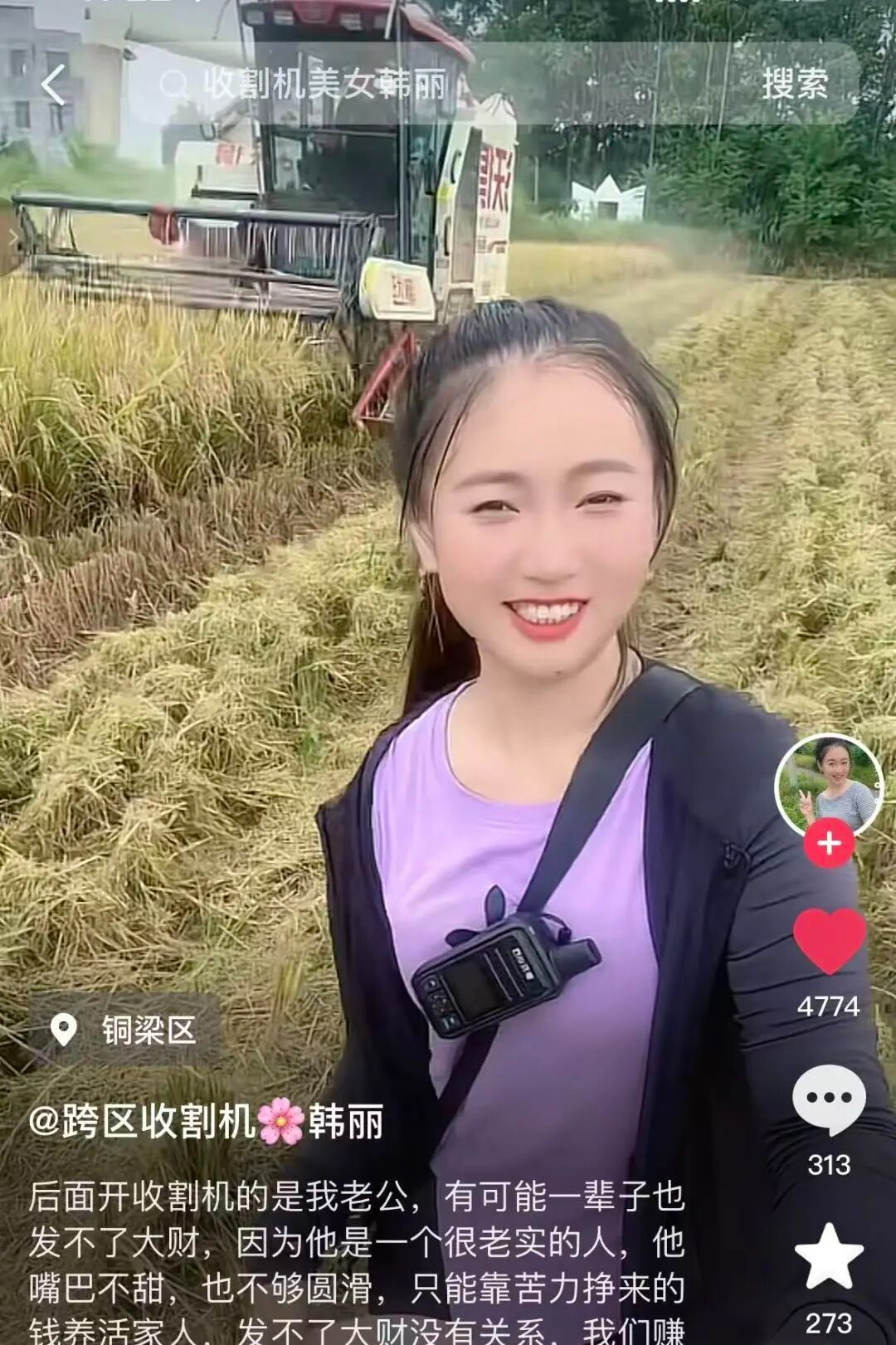Screen dimensions: 896x1345
Task: Open the creator's profile avatar
Action: [x=828, y=786]
